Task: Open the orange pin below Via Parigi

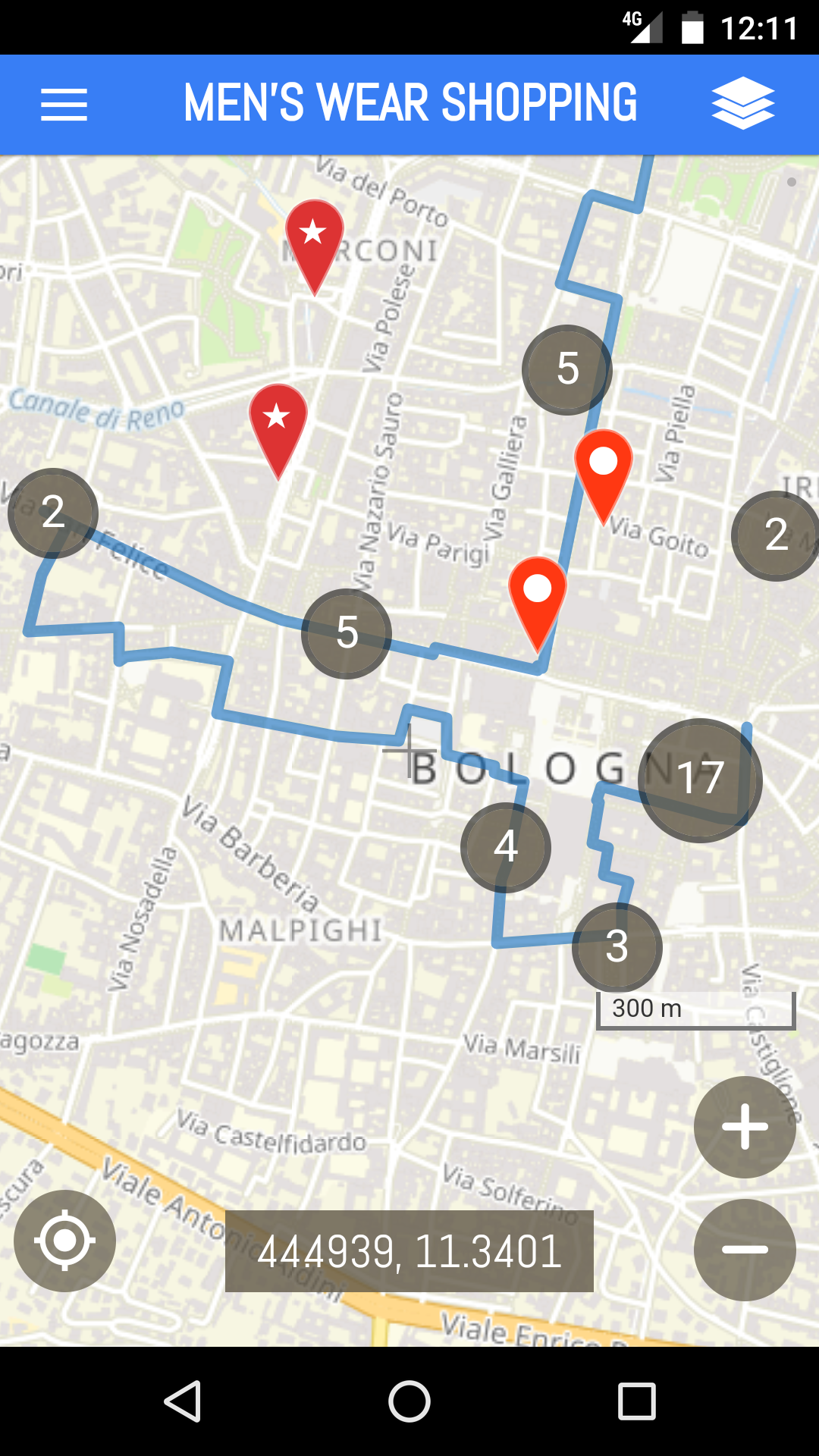Action: click(538, 593)
